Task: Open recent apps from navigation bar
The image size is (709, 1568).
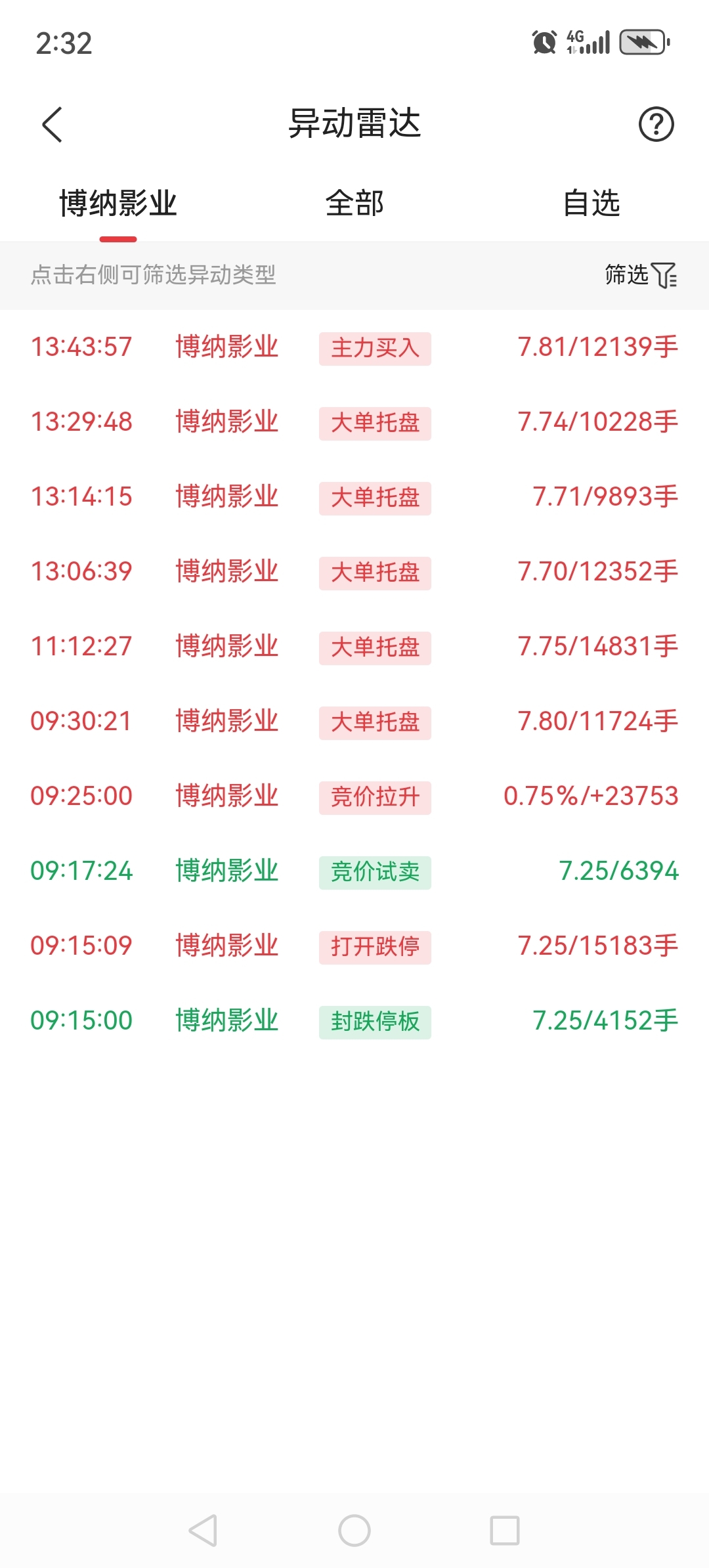Action: pos(505,1531)
